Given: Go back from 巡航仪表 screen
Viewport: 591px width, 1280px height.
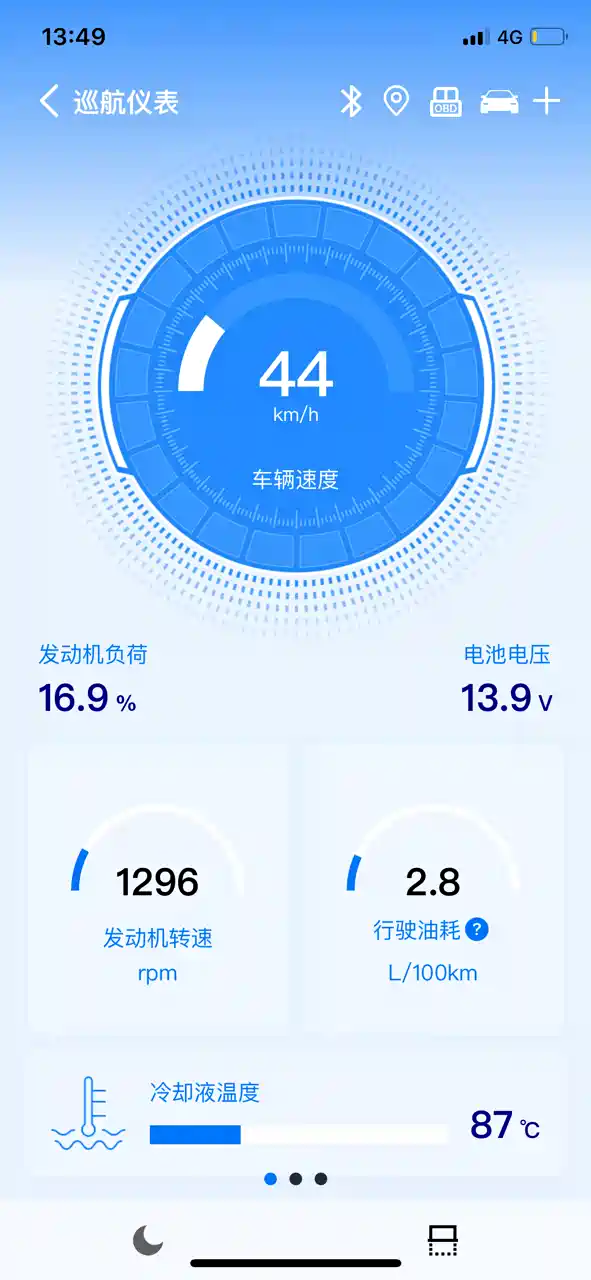Looking at the screenshot, I should pos(49,101).
